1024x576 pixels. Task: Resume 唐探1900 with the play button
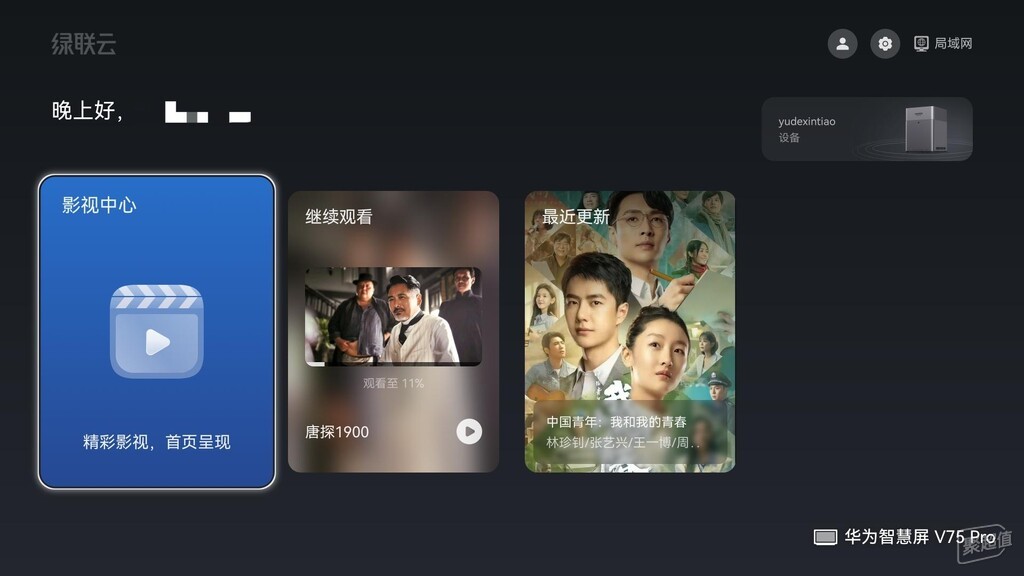469,431
